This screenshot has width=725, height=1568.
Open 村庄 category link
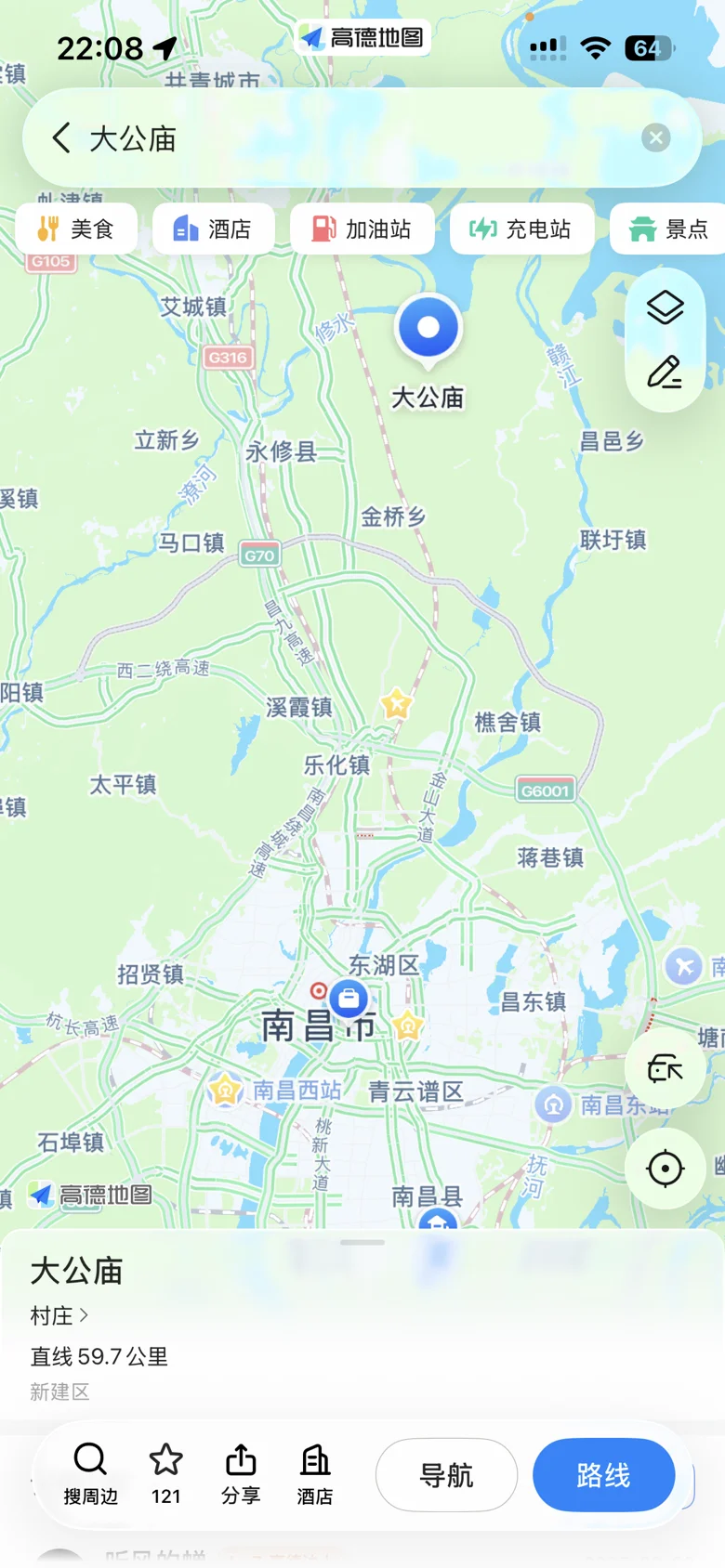click(59, 1315)
